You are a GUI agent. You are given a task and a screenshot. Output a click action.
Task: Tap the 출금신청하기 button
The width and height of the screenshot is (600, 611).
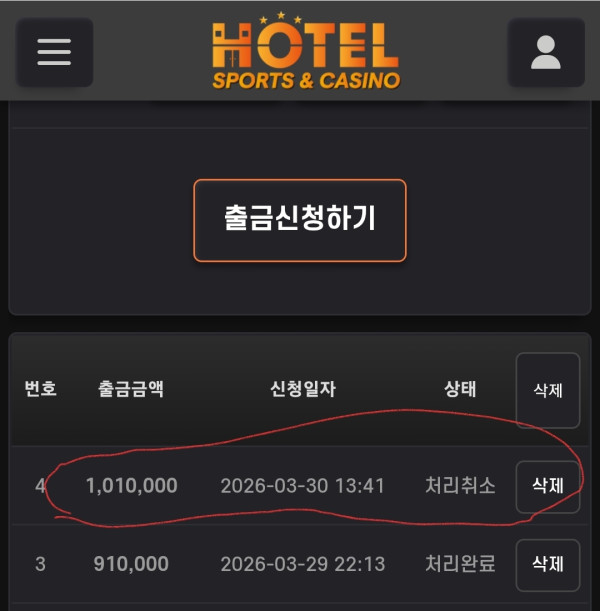pyautogui.click(x=300, y=220)
